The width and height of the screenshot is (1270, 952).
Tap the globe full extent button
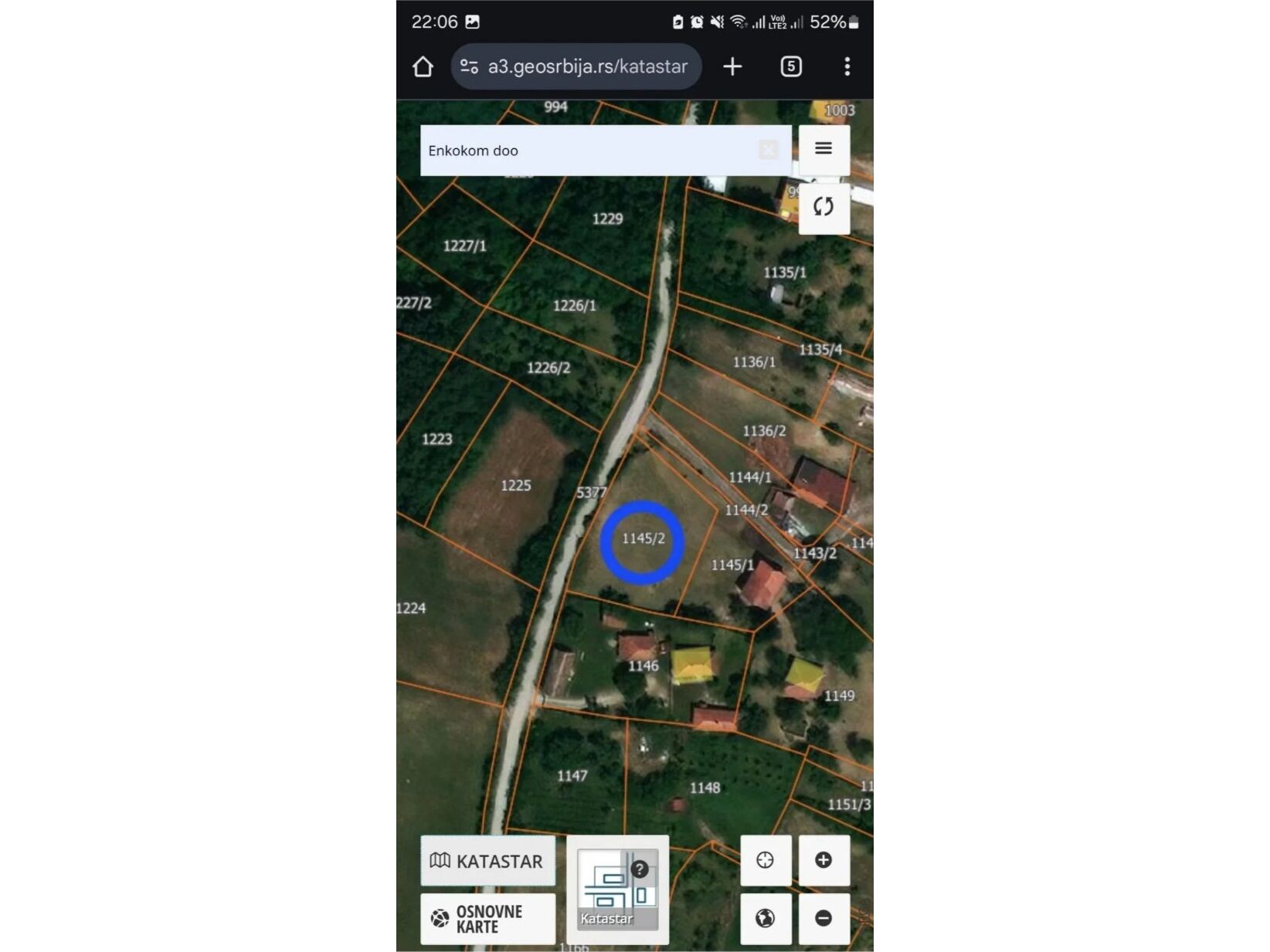[x=765, y=918]
